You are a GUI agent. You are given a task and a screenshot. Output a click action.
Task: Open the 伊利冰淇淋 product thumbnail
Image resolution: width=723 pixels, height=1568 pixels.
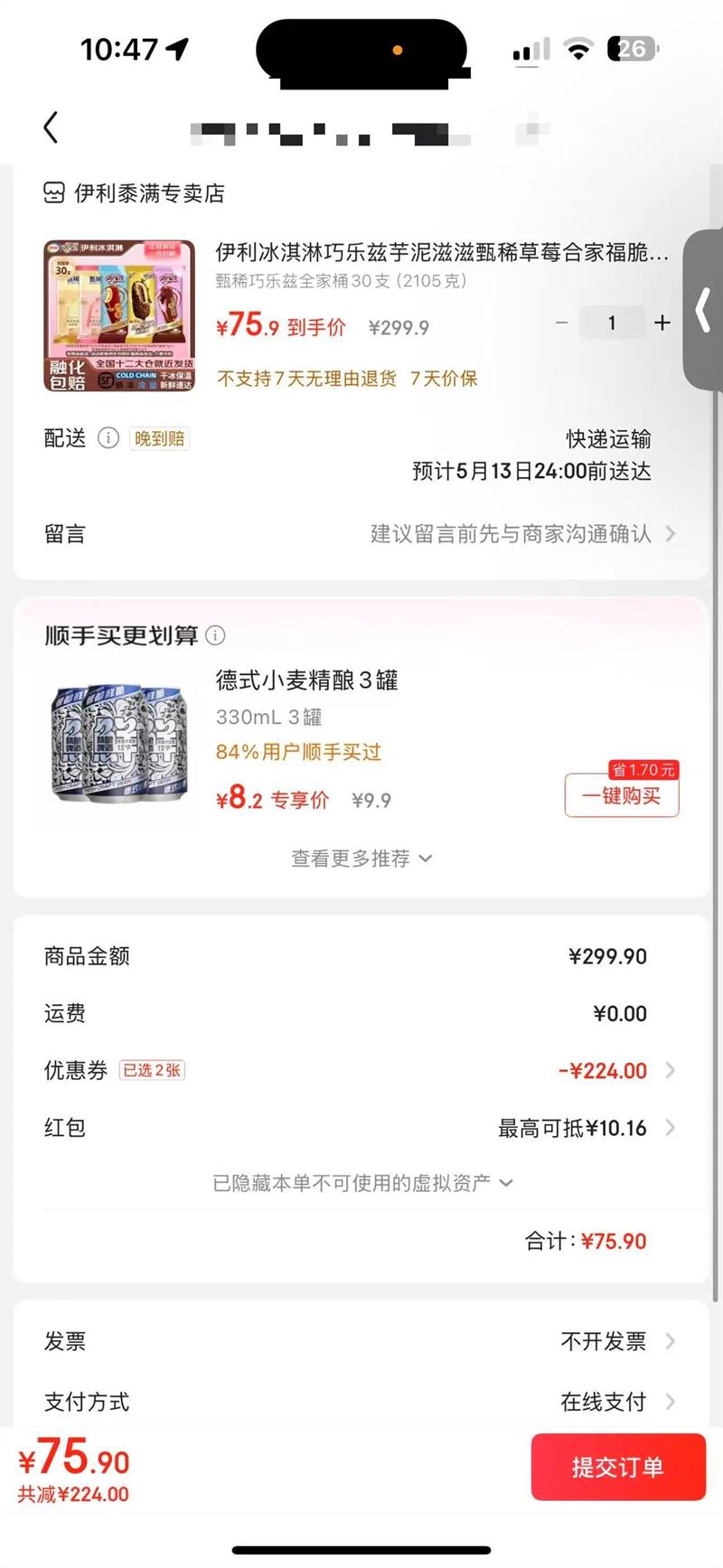119,315
